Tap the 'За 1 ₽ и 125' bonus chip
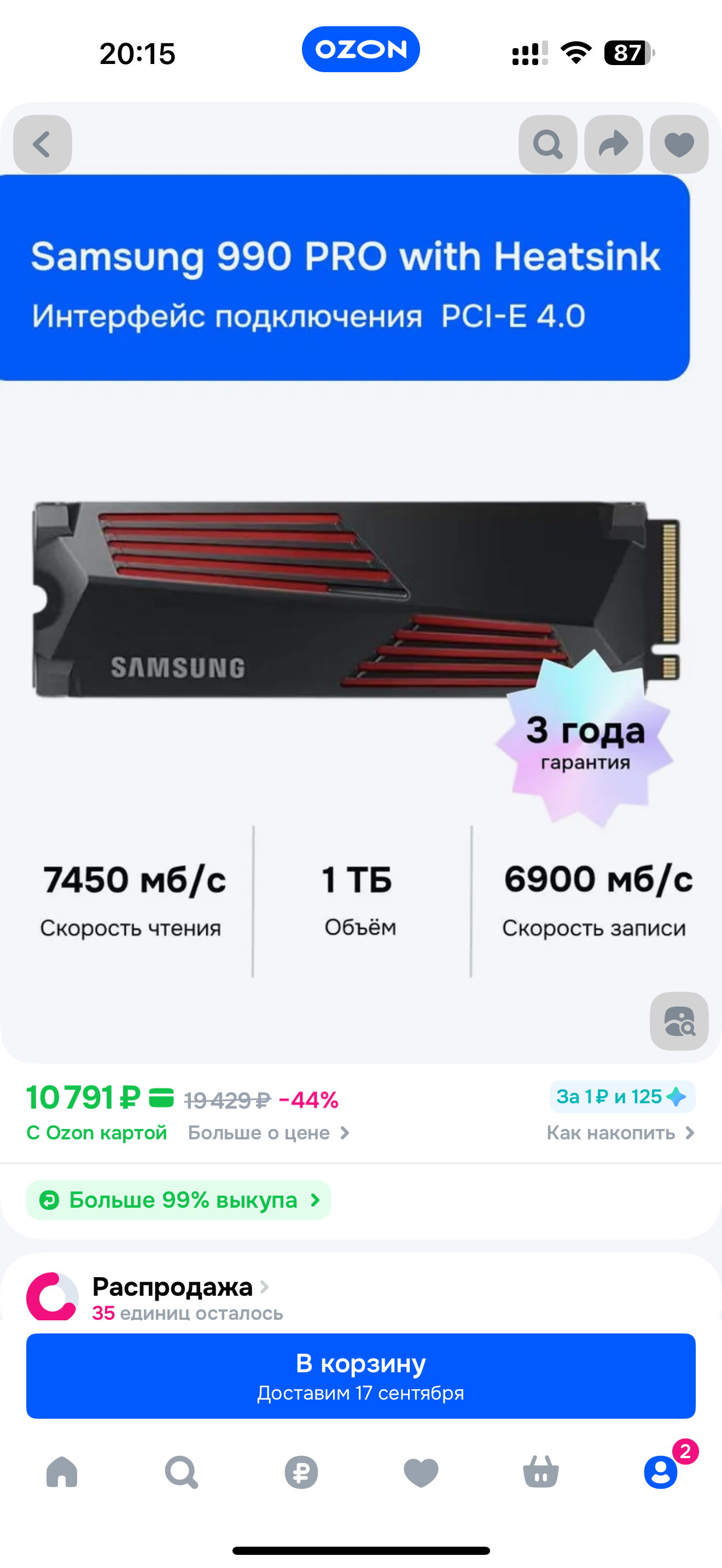 [x=621, y=1097]
